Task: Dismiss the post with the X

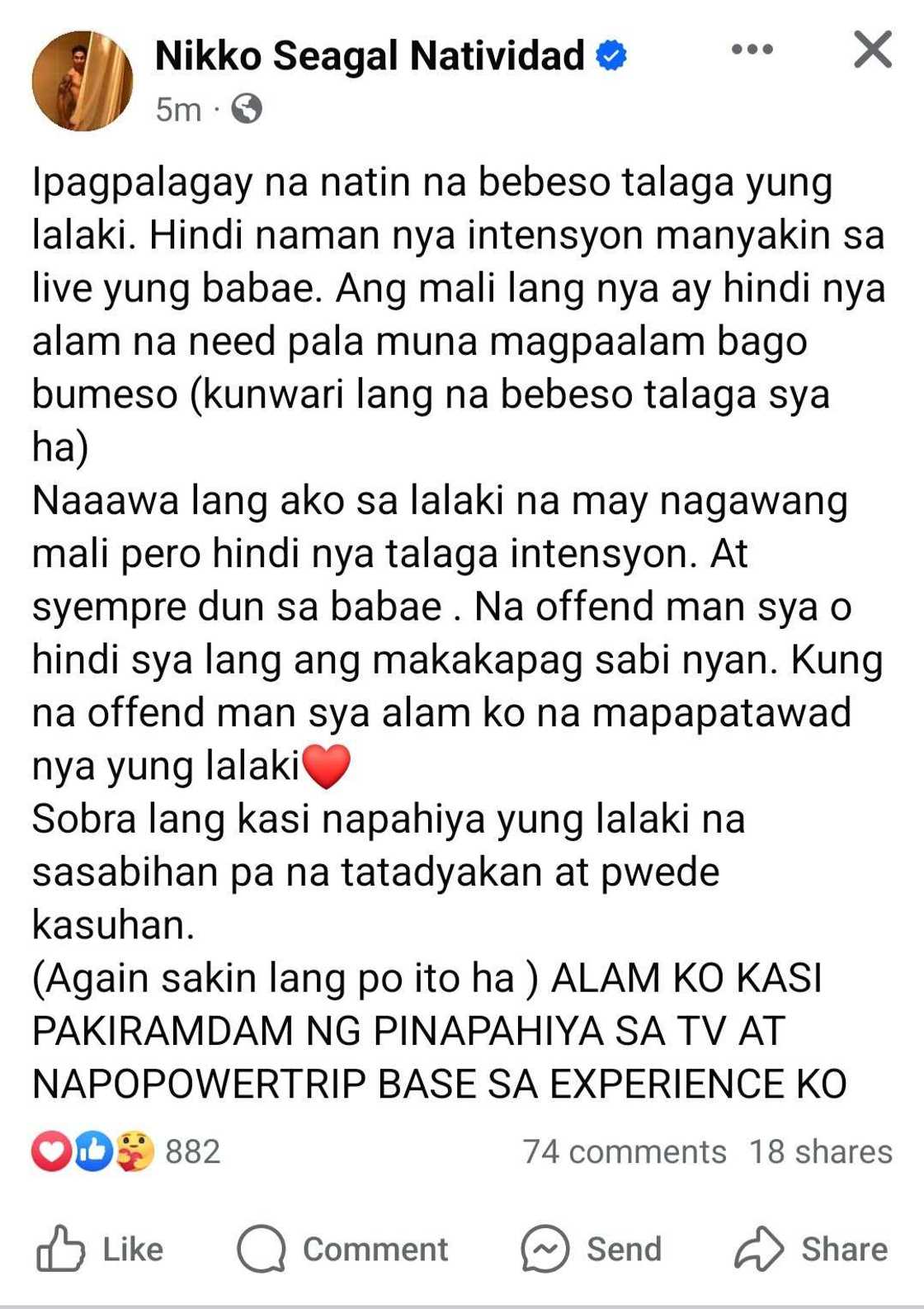Action: pos(873,50)
